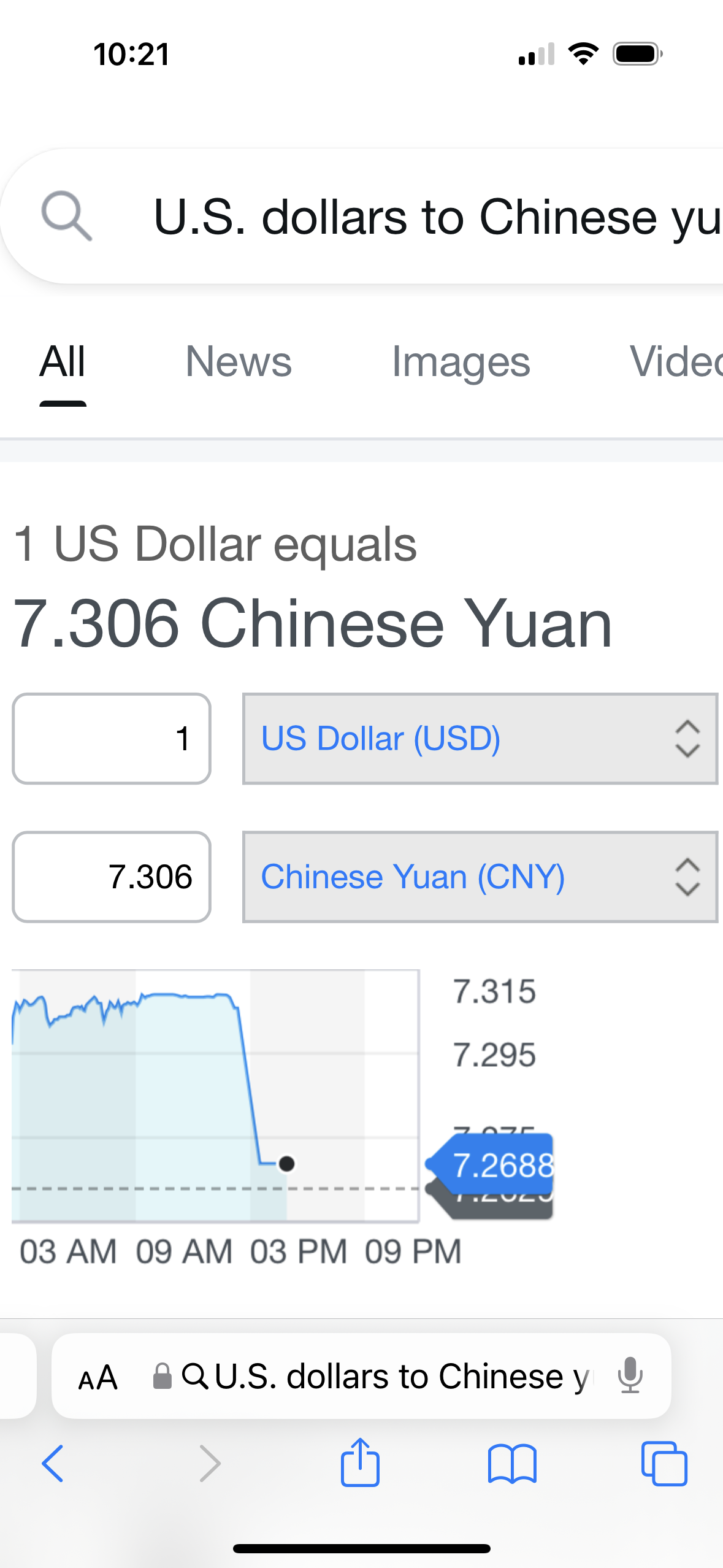Show all open tabs
This screenshot has height=1568, width=723.
[664, 1464]
